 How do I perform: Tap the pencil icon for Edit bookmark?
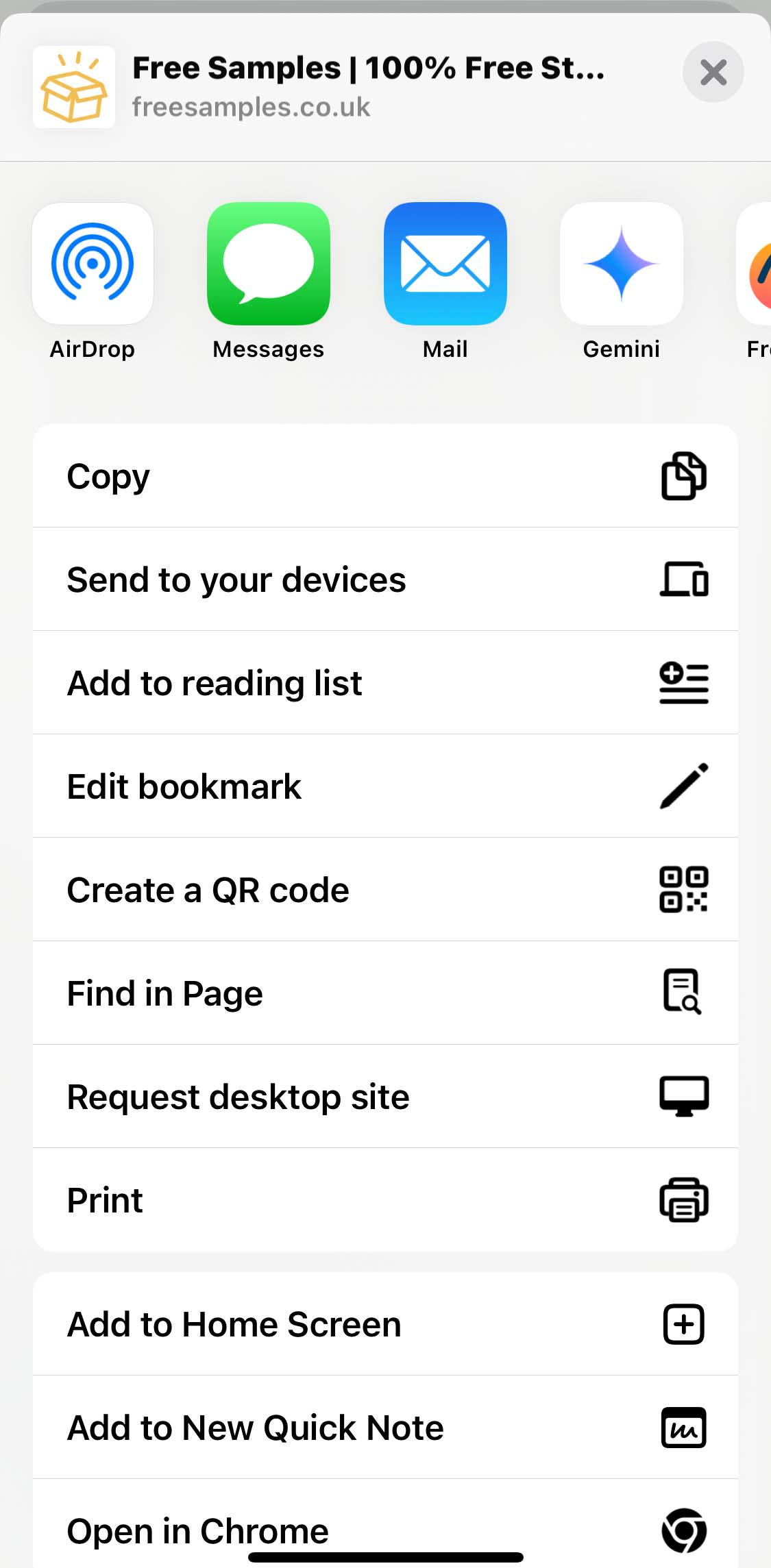(x=683, y=786)
